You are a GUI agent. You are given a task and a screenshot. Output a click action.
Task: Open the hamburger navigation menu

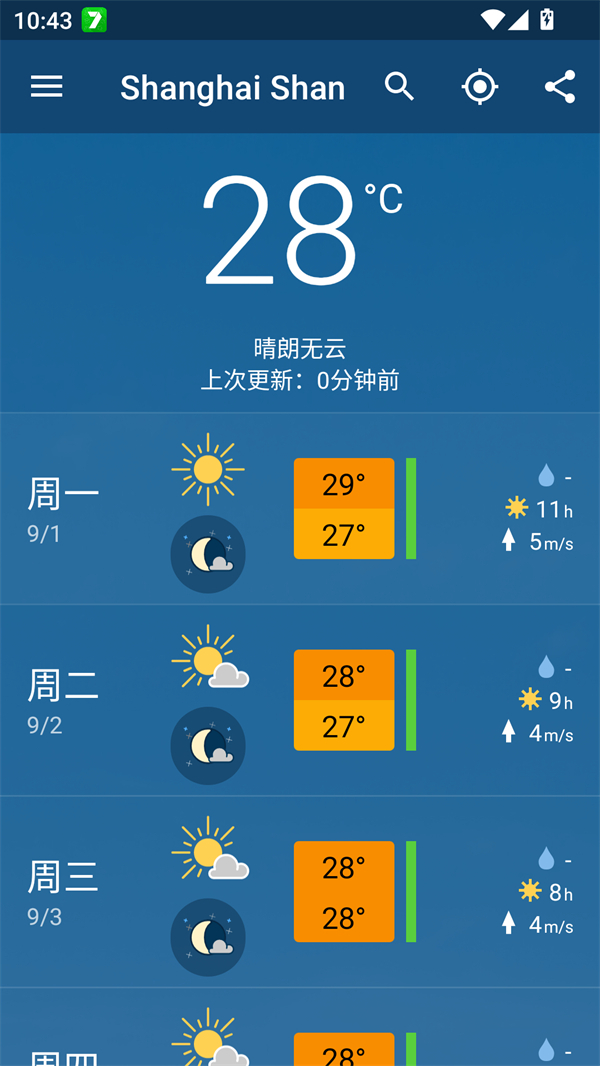[x=47, y=87]
